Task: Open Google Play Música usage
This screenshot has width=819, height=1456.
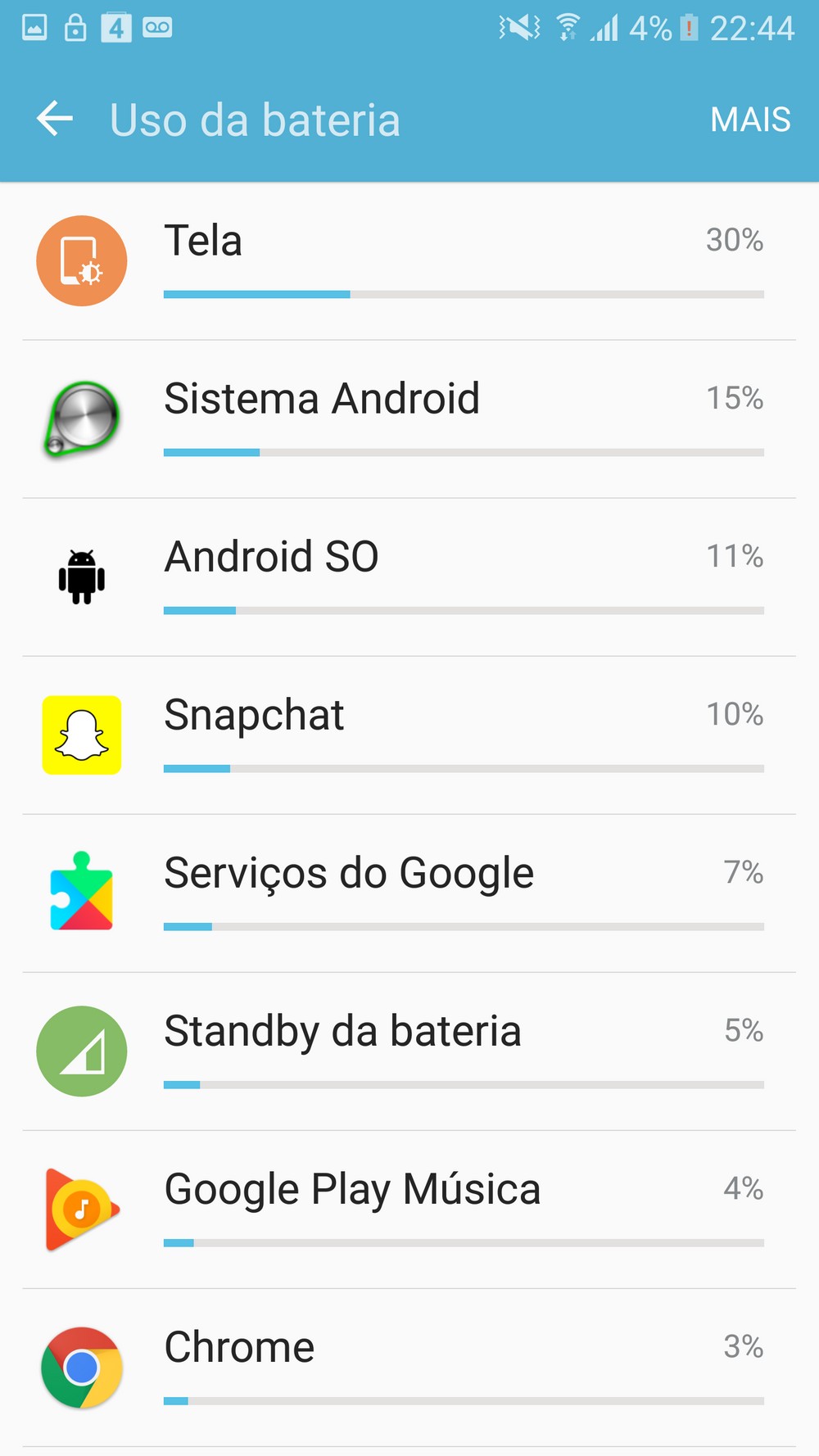Action: 409,1210
